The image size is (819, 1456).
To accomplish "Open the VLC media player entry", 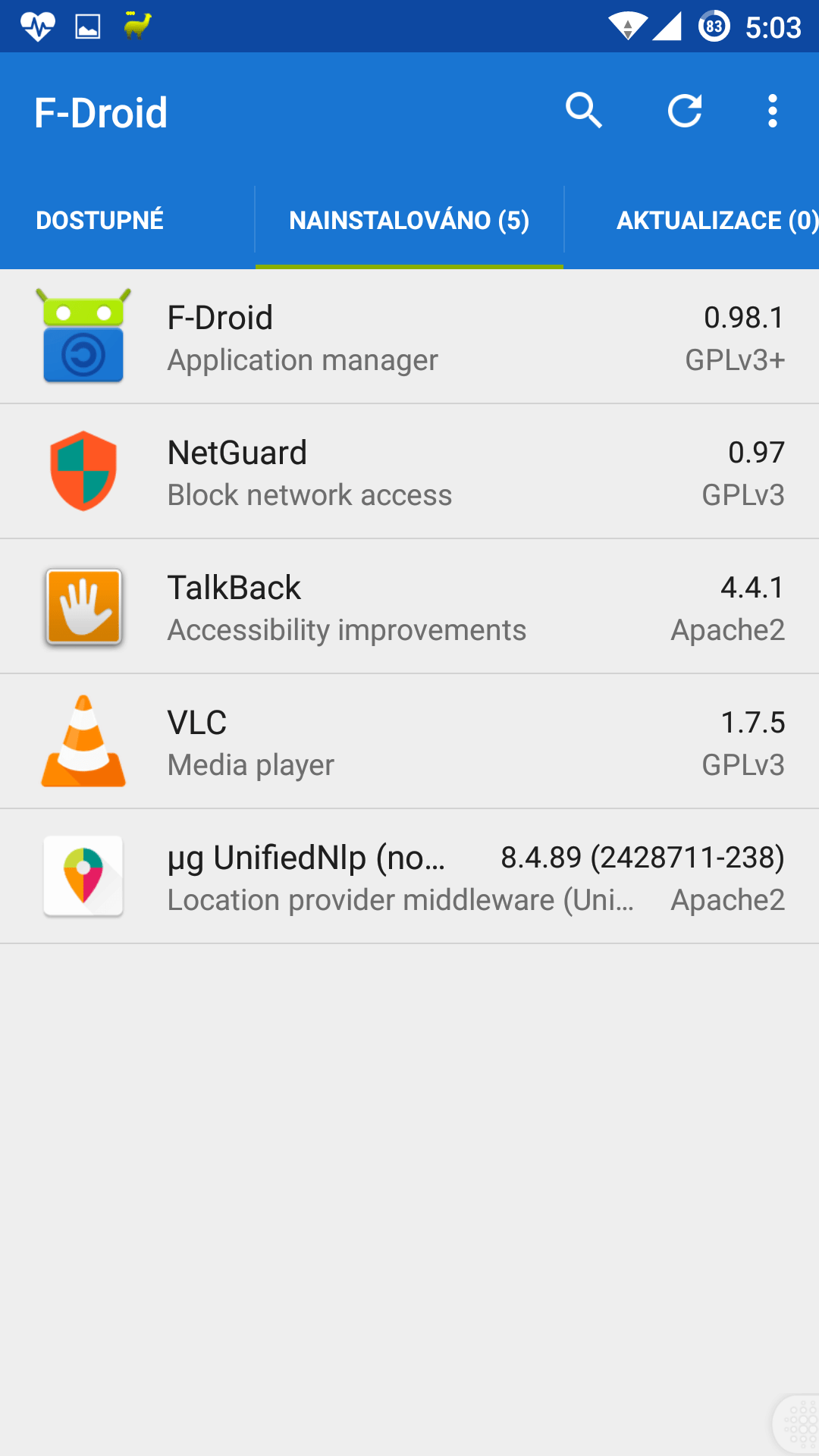I will [x=409, y=742].
